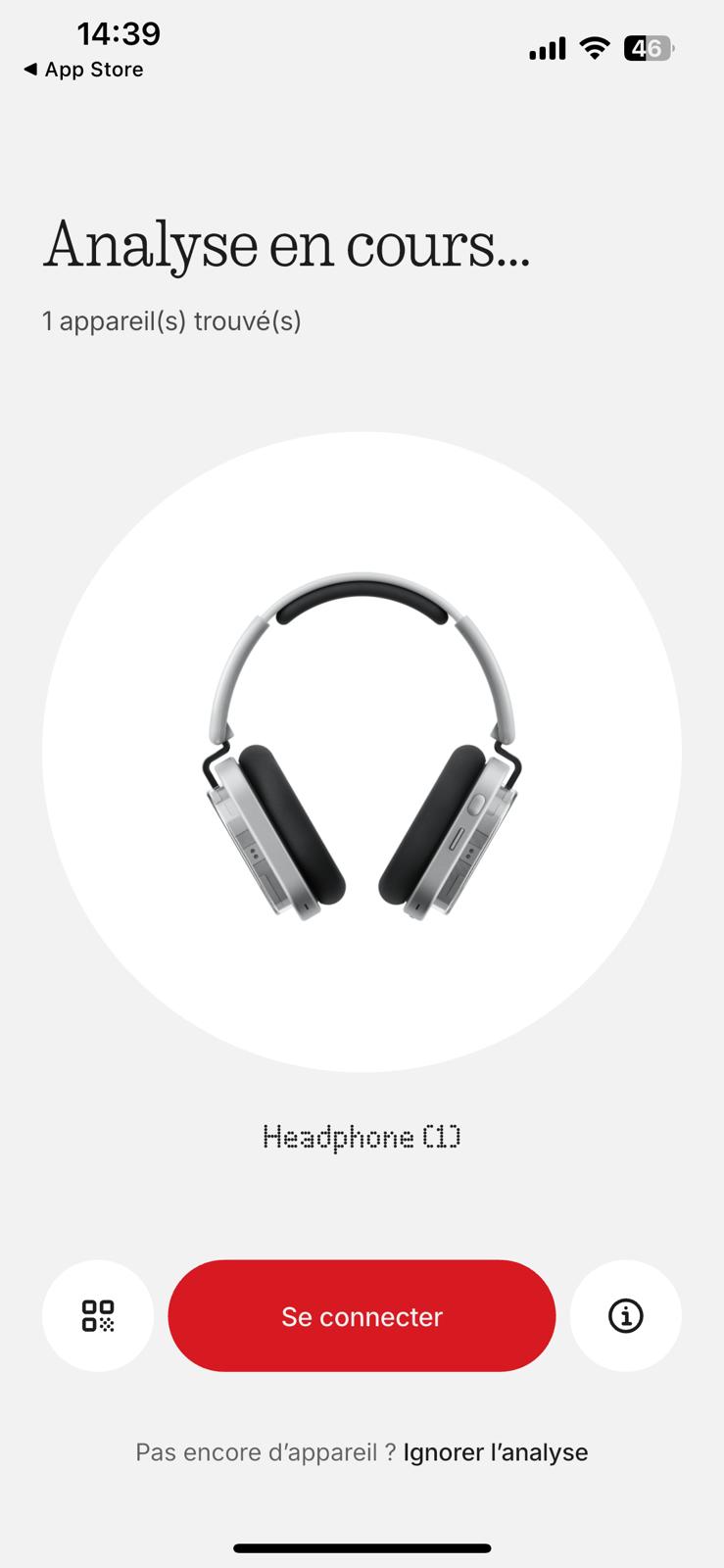Return to the App Store
724x1568 pixels.
point(83,70)
